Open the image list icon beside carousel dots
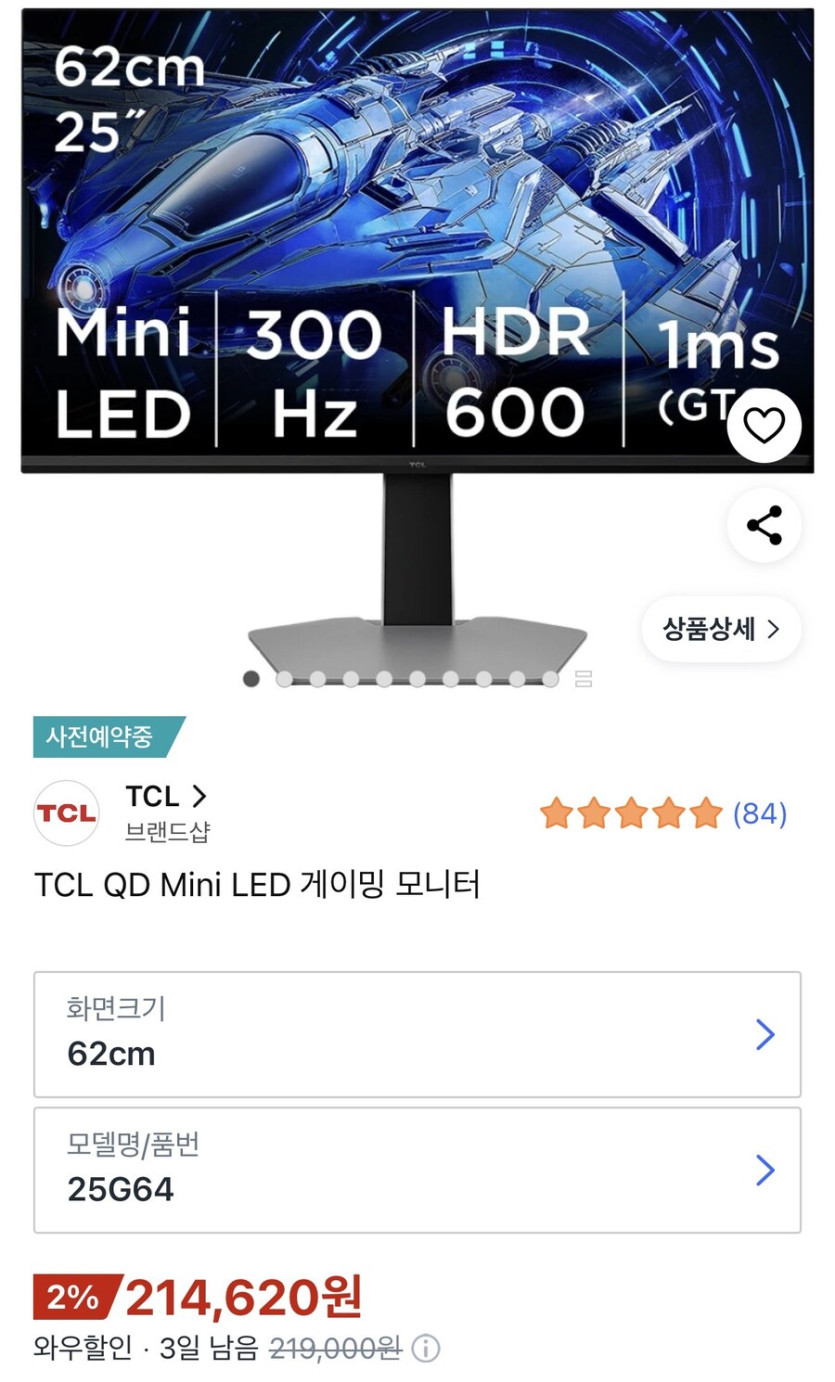The image size is (835, 1382). coord(585,677)
